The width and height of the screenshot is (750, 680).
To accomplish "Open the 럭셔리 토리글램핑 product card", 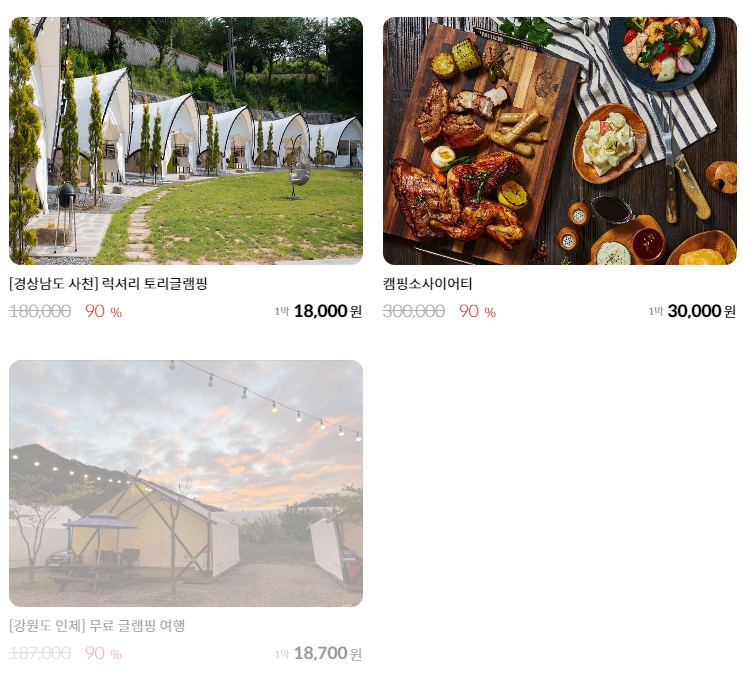I will [x=185, y=141].
